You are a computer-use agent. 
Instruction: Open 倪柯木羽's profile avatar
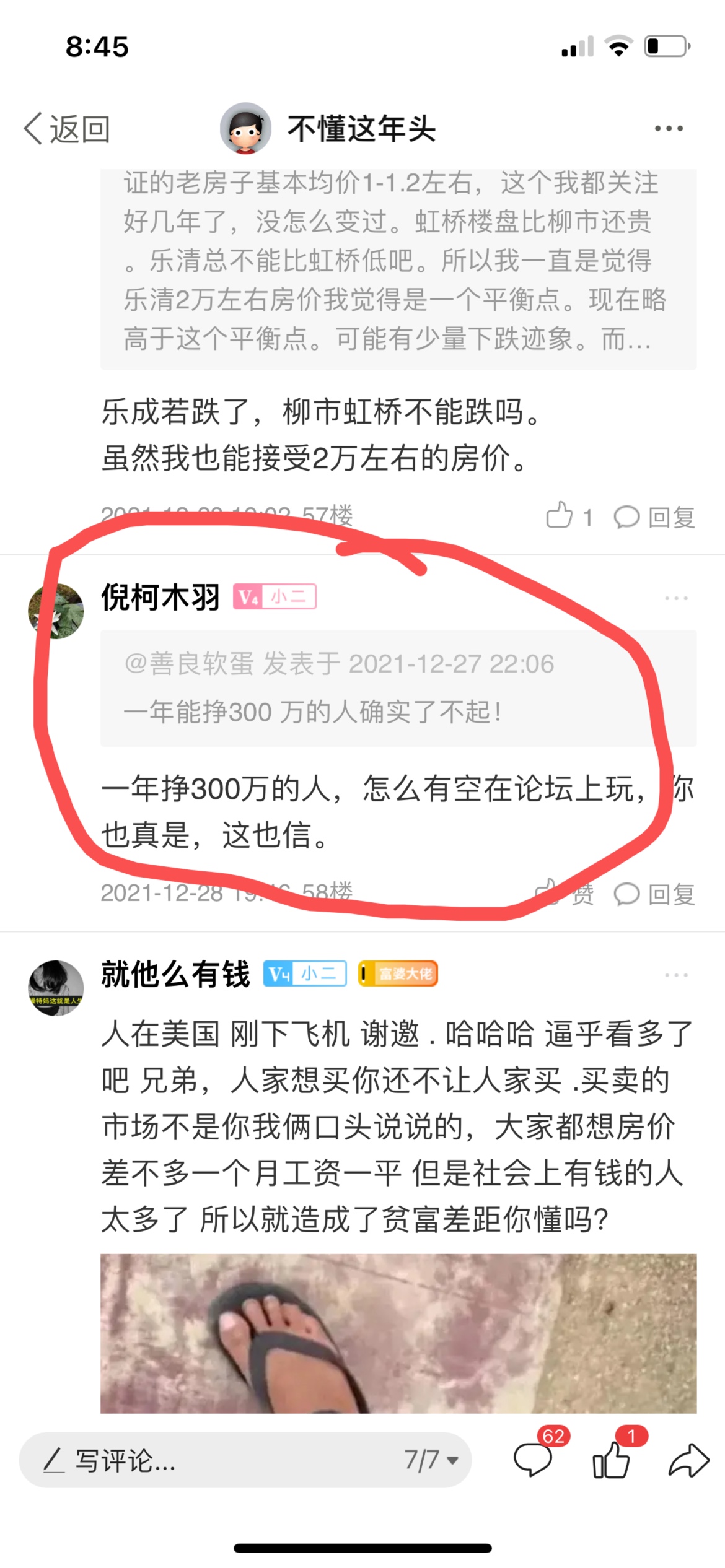tap(56, 611)
